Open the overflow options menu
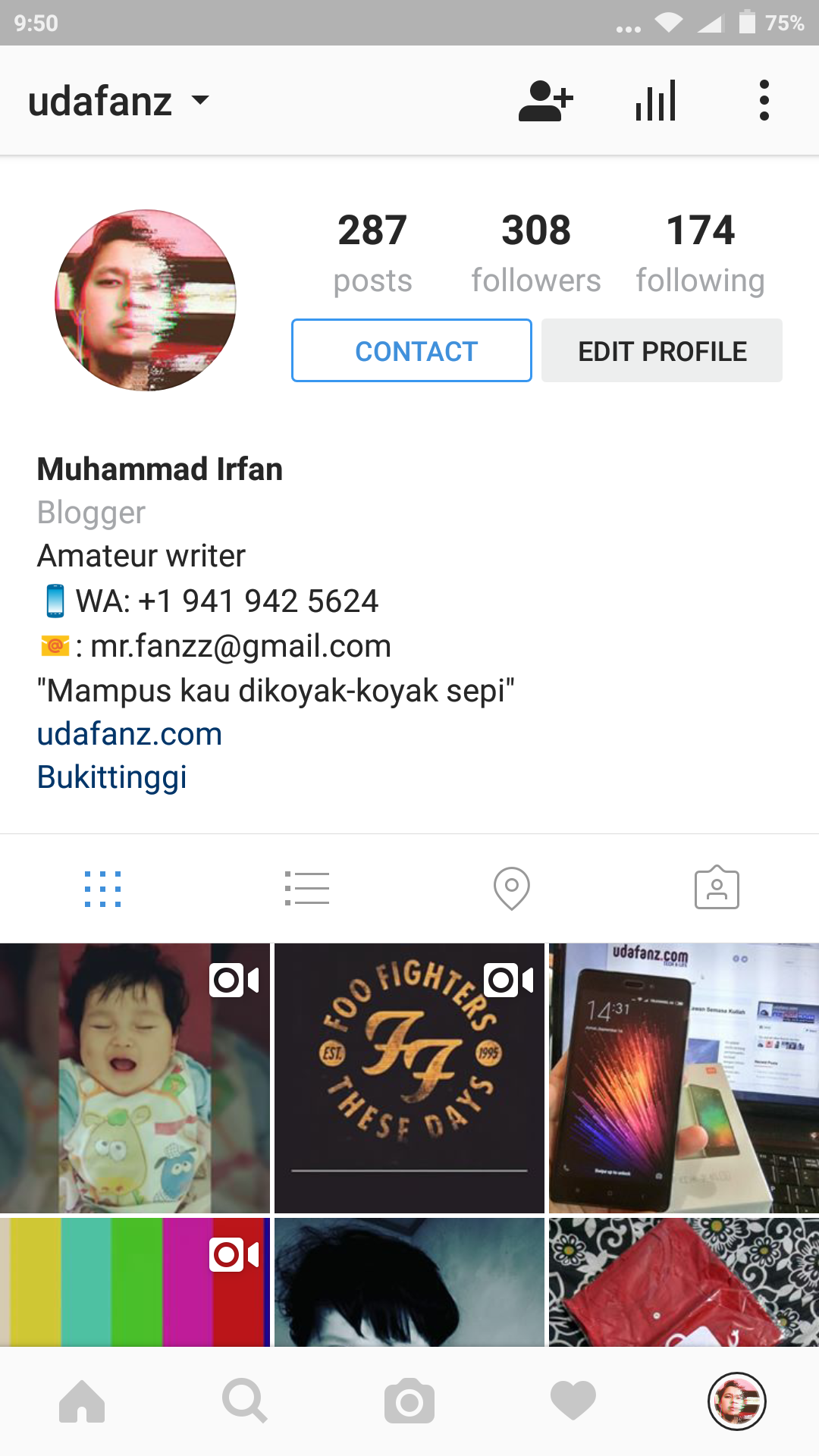 (x=764, y=101)
